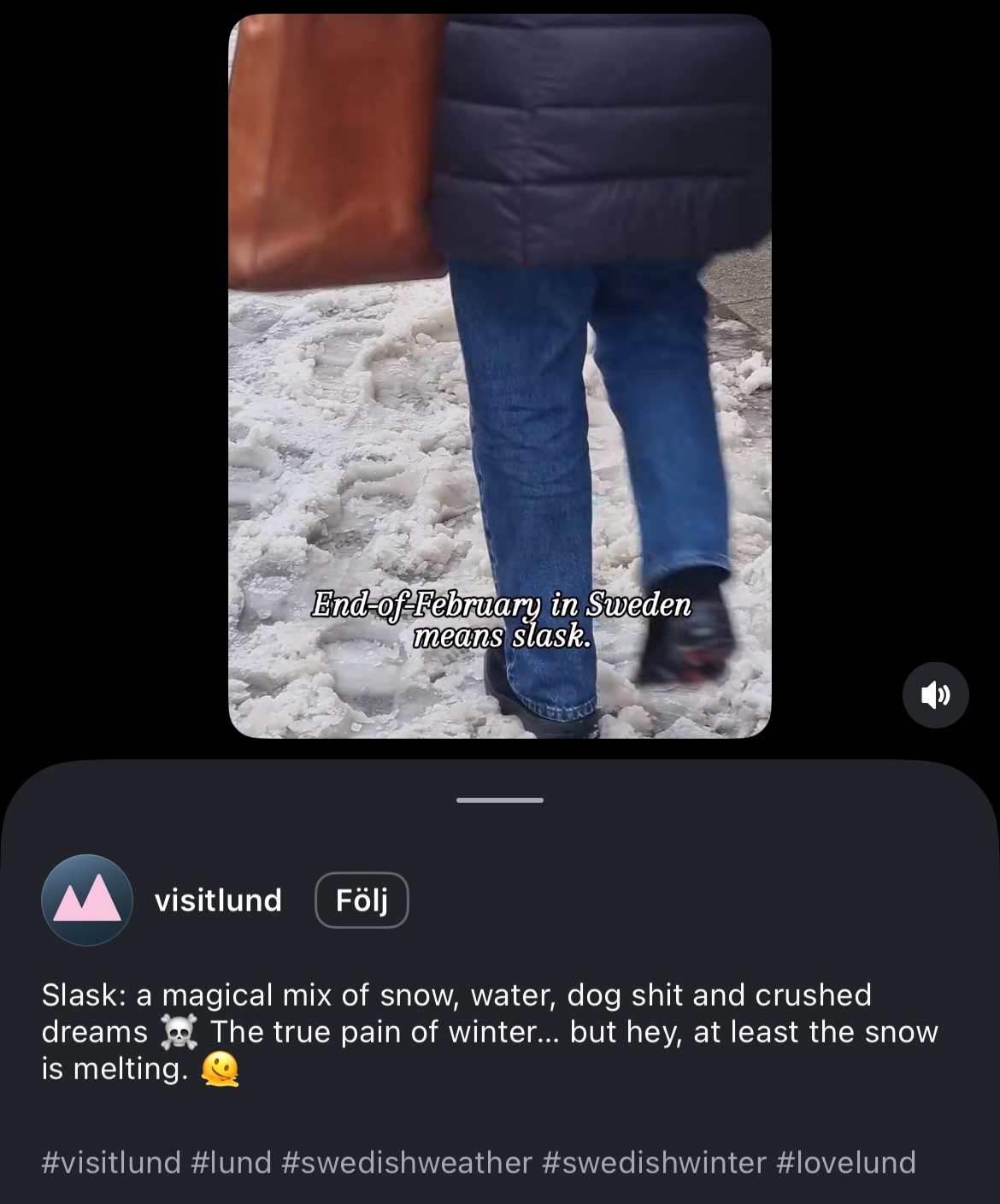Image resolution: width=1000 pixels, height=1204 pixels.
Task: Open the #lund hashtag
Action: (x=232, y=1162)
